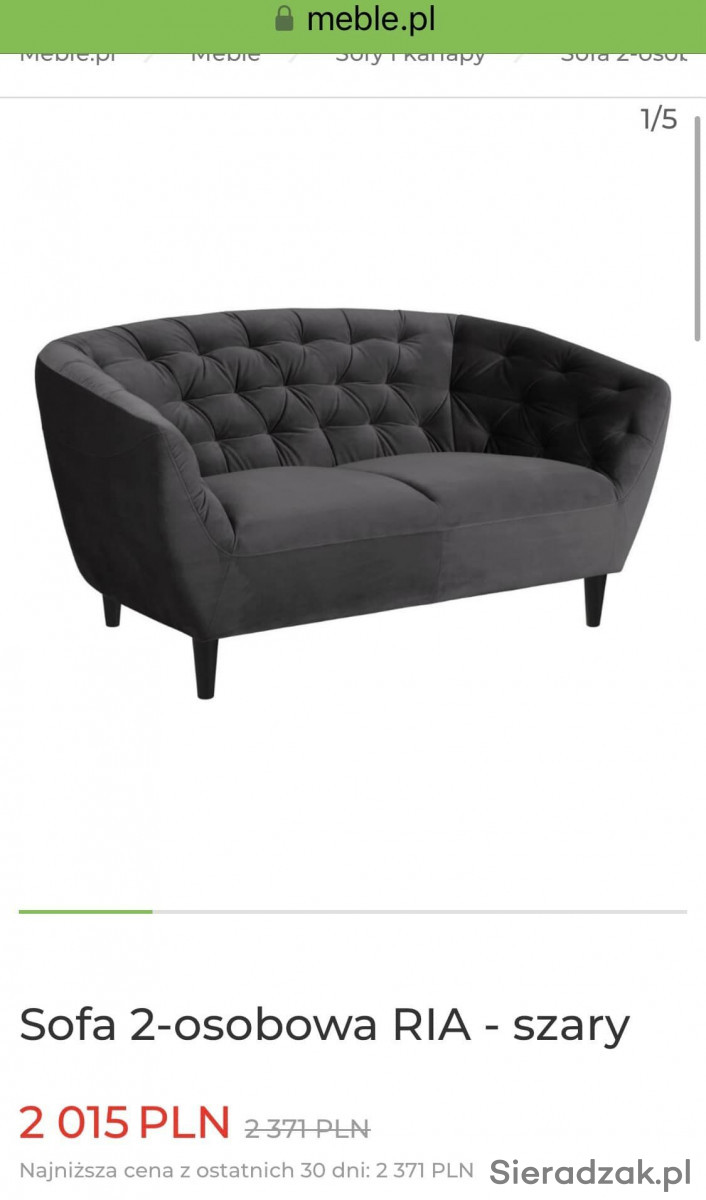Screen dimensions: 706x1200
Task: Open the Sofy i kanapy breadcrumb link
Action: tap(410, 56)
